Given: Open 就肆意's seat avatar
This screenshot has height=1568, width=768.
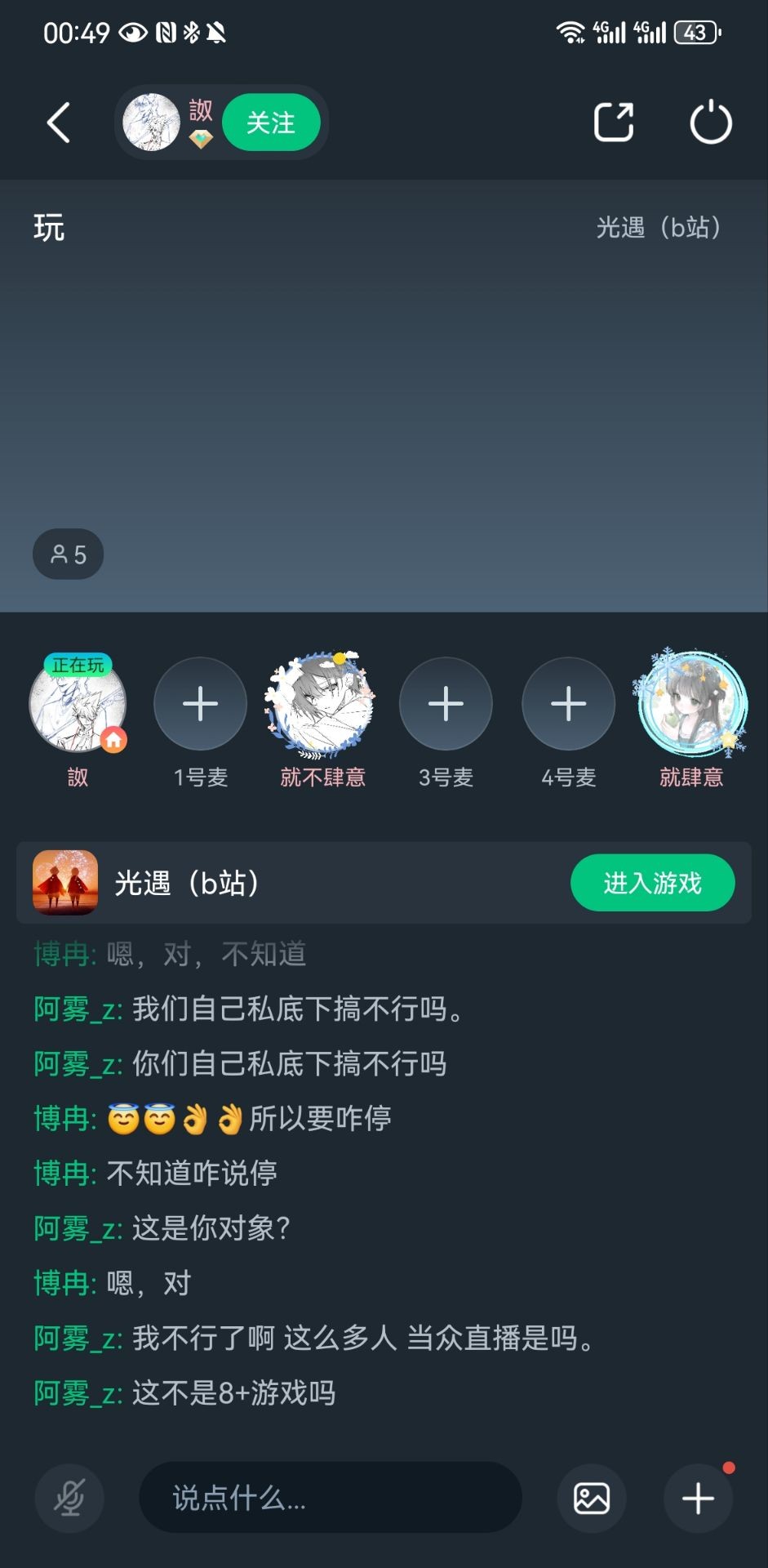Looking at the screenshot, I should click(x=691, y=705).
